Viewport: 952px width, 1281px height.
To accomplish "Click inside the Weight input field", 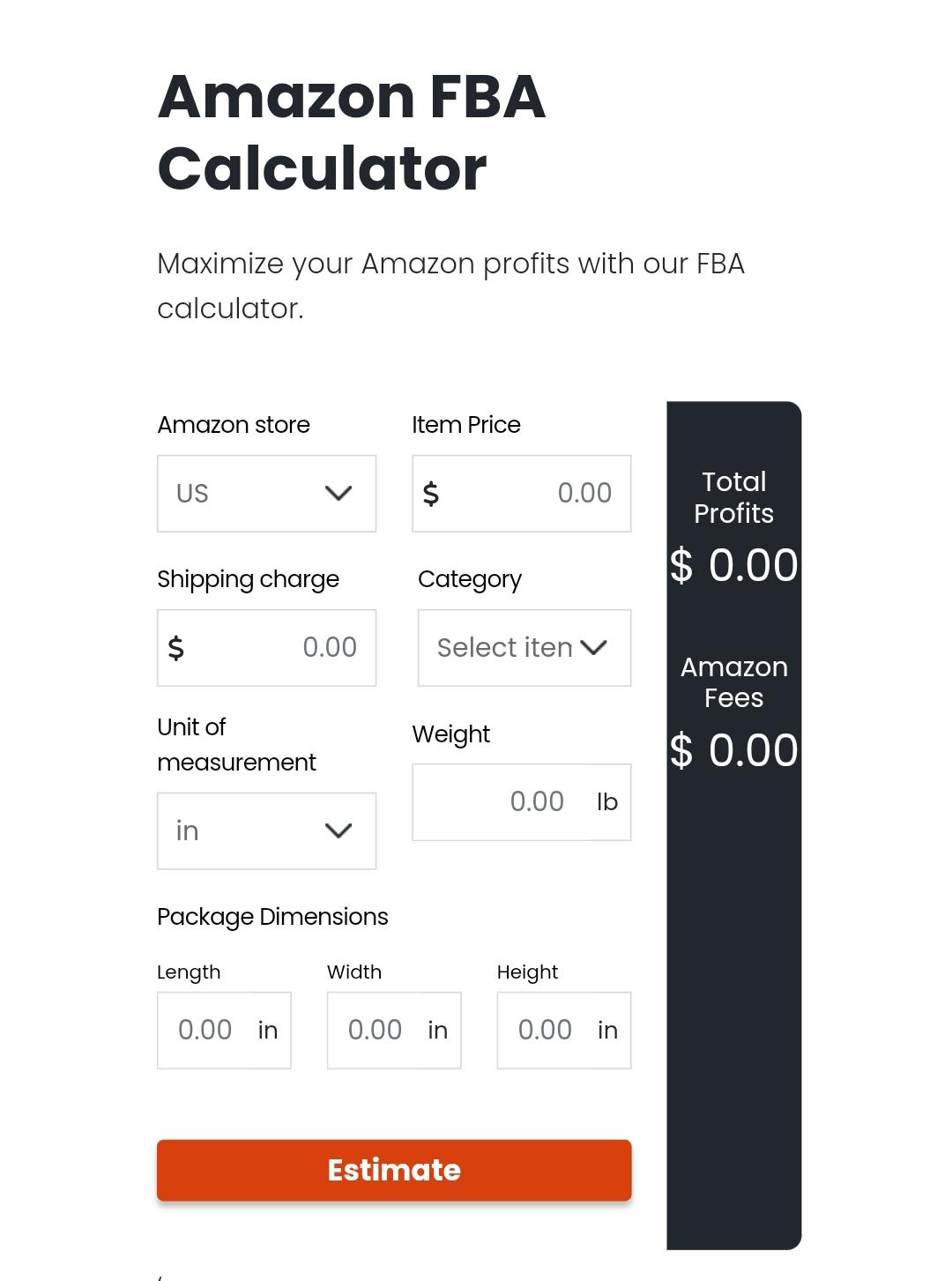I will click(x=520, y=802).
